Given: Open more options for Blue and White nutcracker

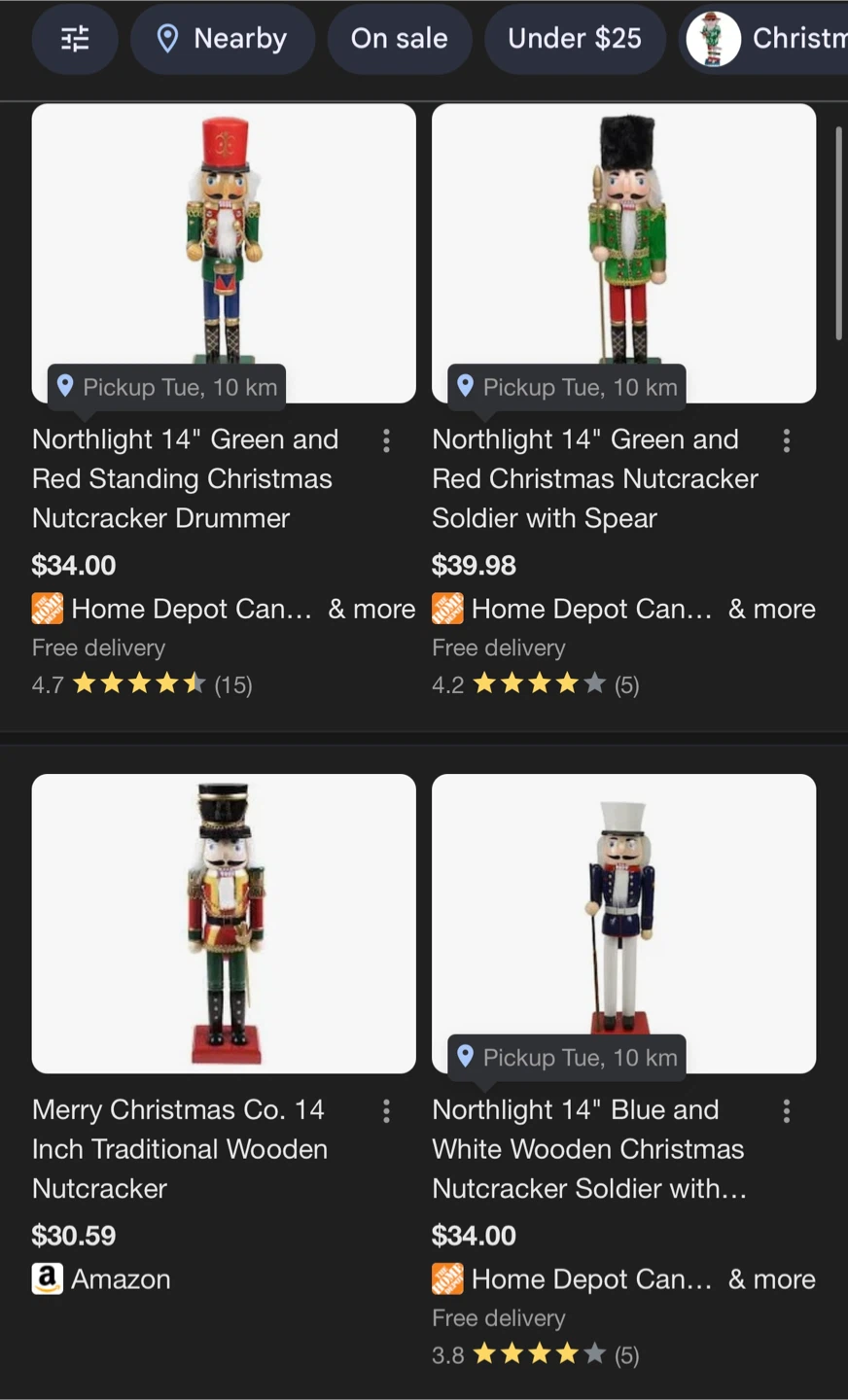Looking at the screenshot, I should pyautogui.click(x=787, y=1111).
